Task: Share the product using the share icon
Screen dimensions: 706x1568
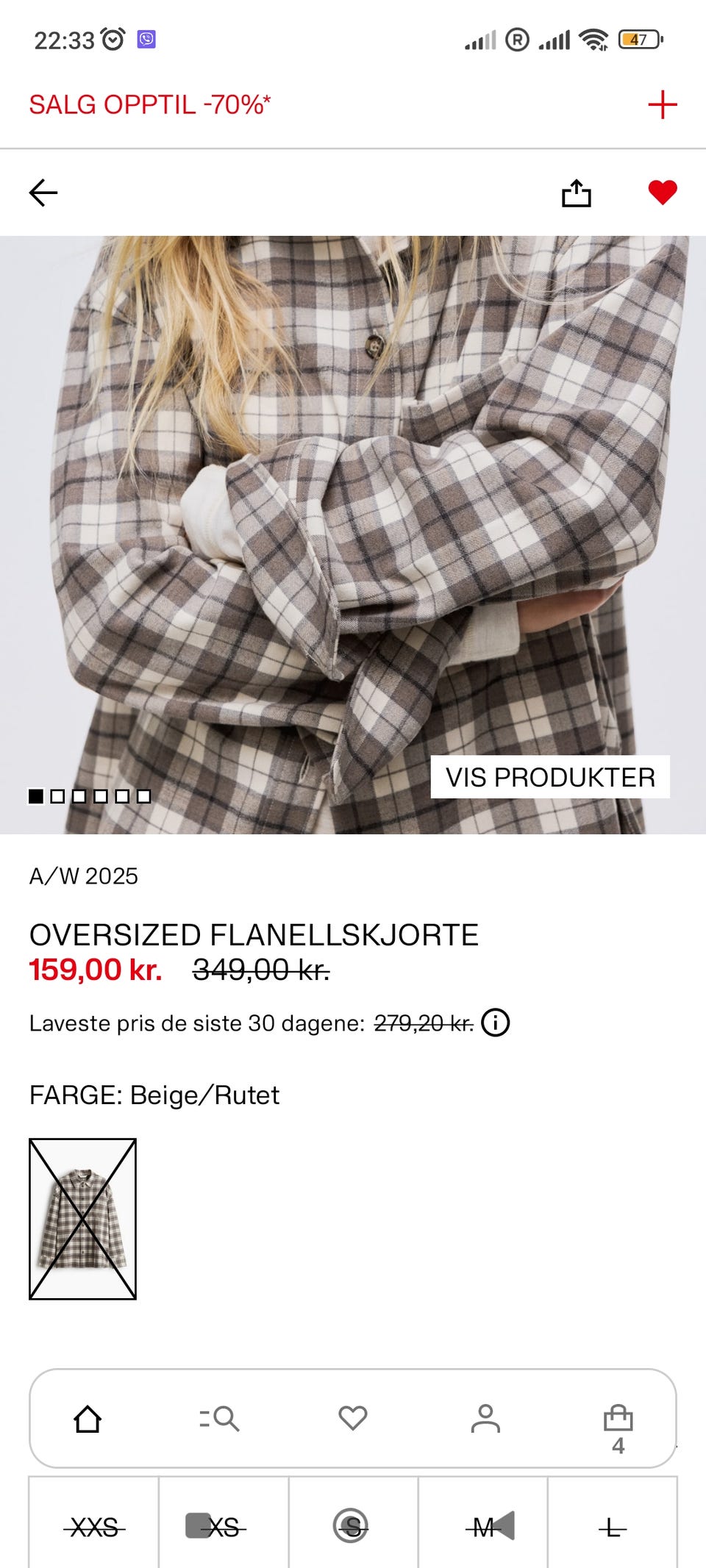Action: 578,193
